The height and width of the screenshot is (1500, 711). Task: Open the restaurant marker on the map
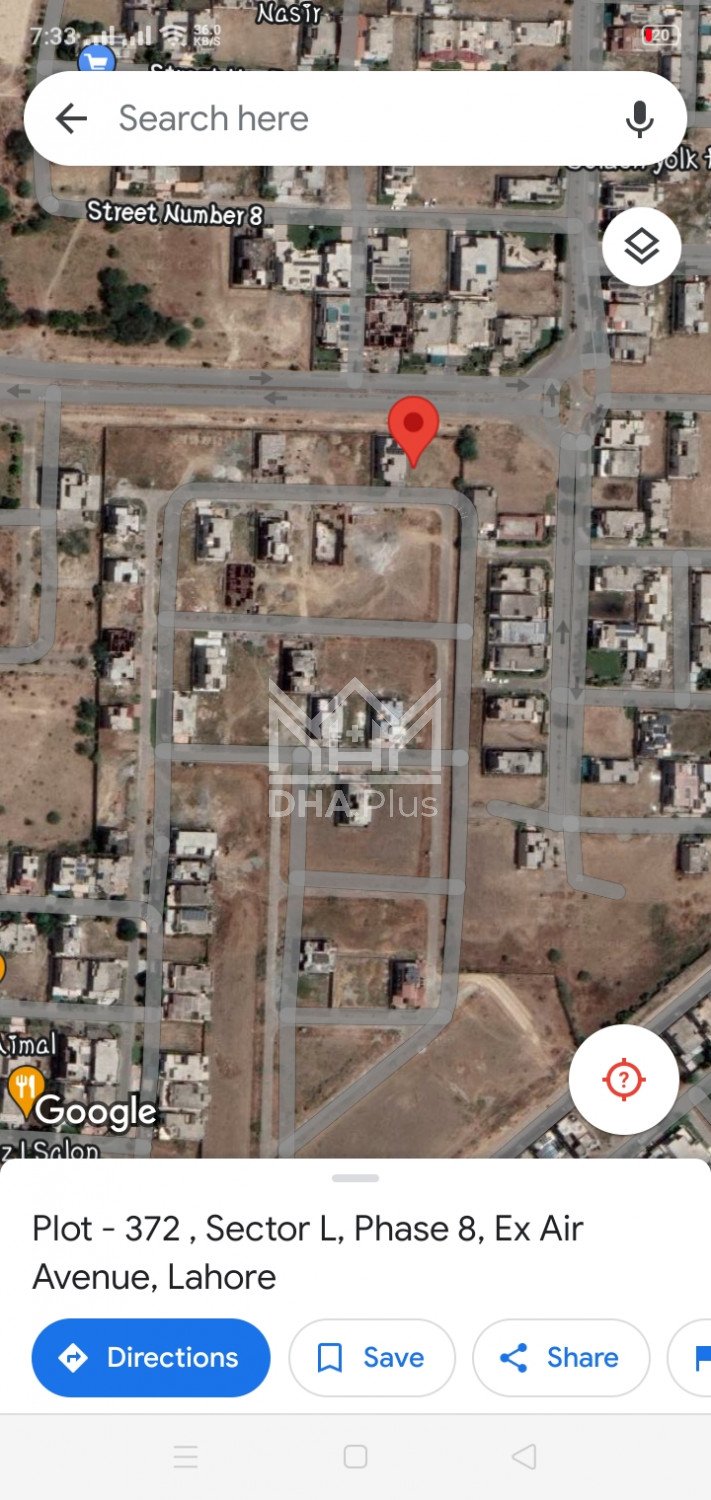click(x=25, y=1085)
